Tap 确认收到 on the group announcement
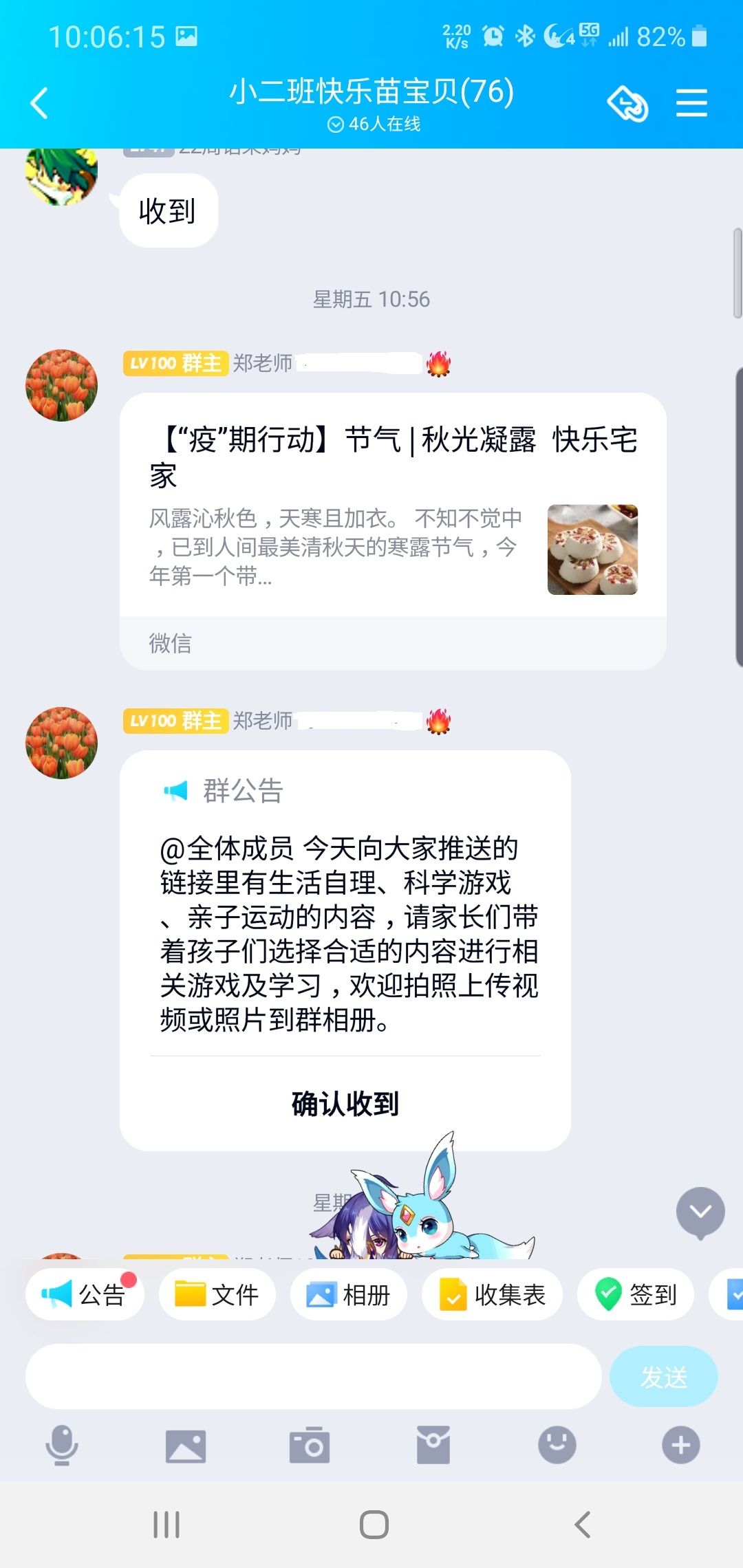Image resolution: width=743 pixels, height=1568 pixels. [x=345, y=1104]
